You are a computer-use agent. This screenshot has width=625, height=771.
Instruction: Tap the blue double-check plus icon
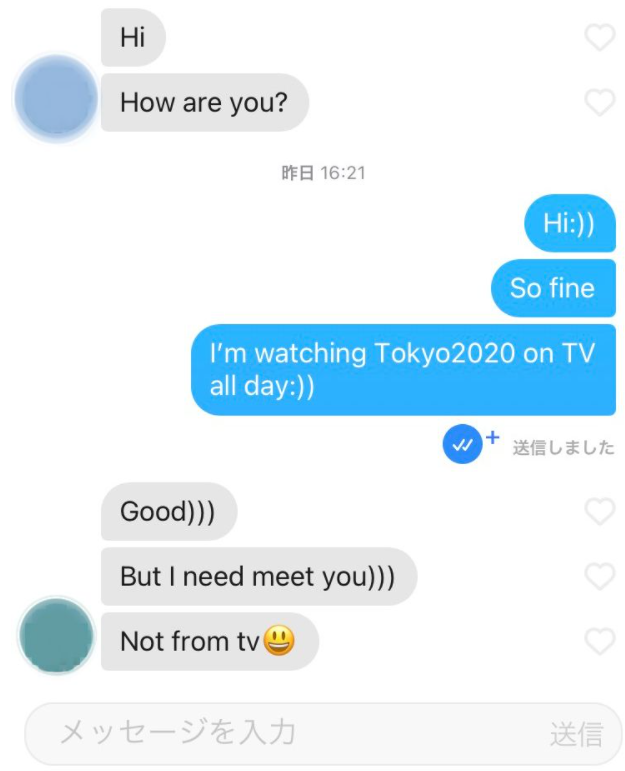(x=465, y=445)
